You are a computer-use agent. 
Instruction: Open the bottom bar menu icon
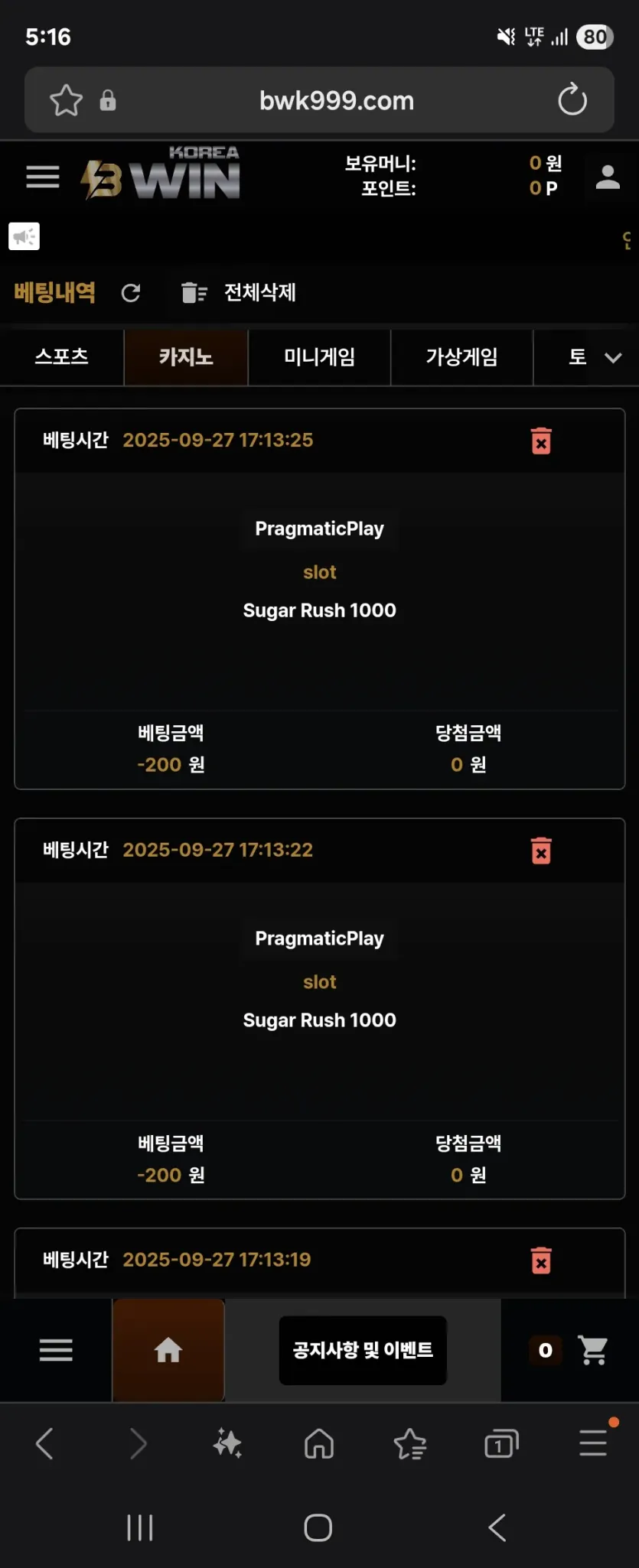tap(56, 1351)
